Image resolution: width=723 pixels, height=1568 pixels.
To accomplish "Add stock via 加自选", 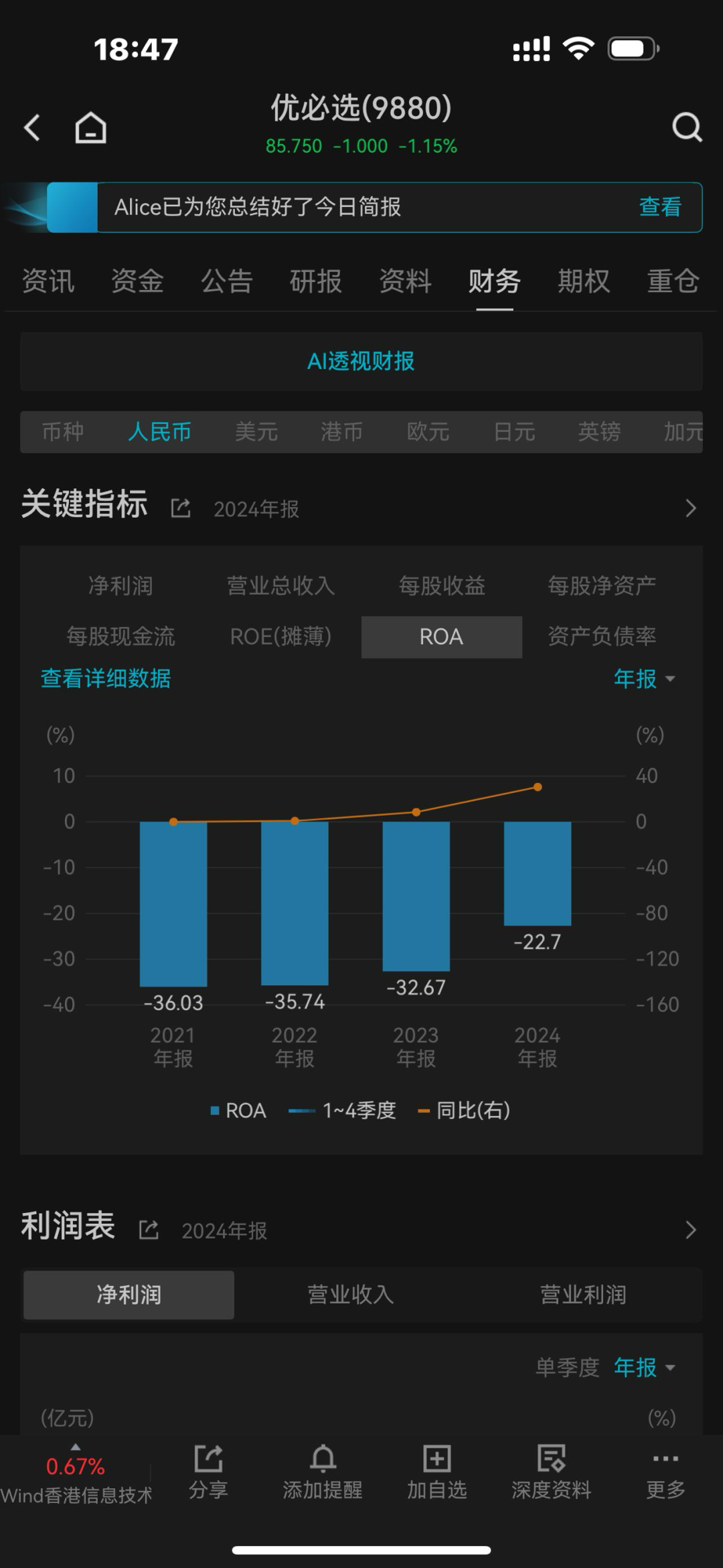I will pyautogui.click(x=436, y=1472).
